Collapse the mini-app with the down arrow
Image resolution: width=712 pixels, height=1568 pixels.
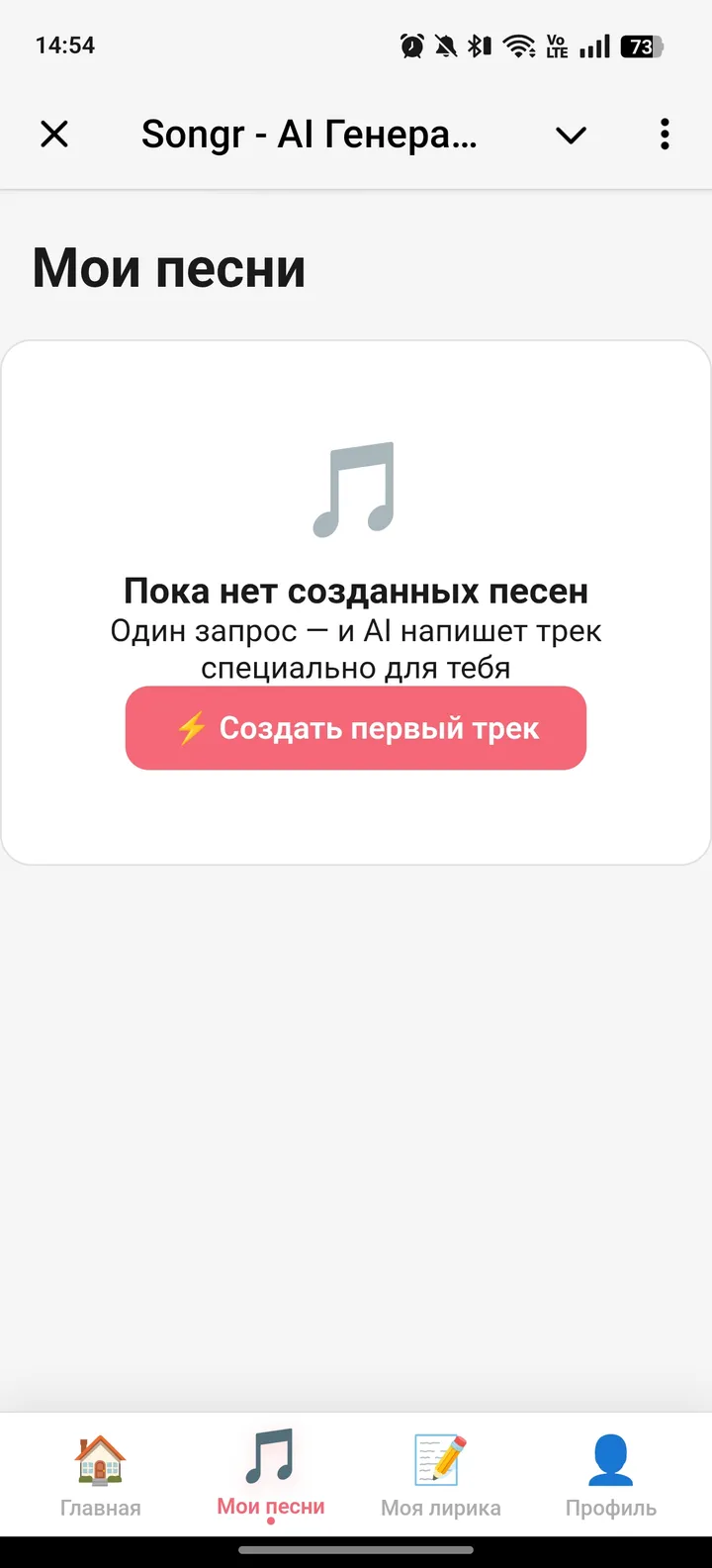coord(571,137)
